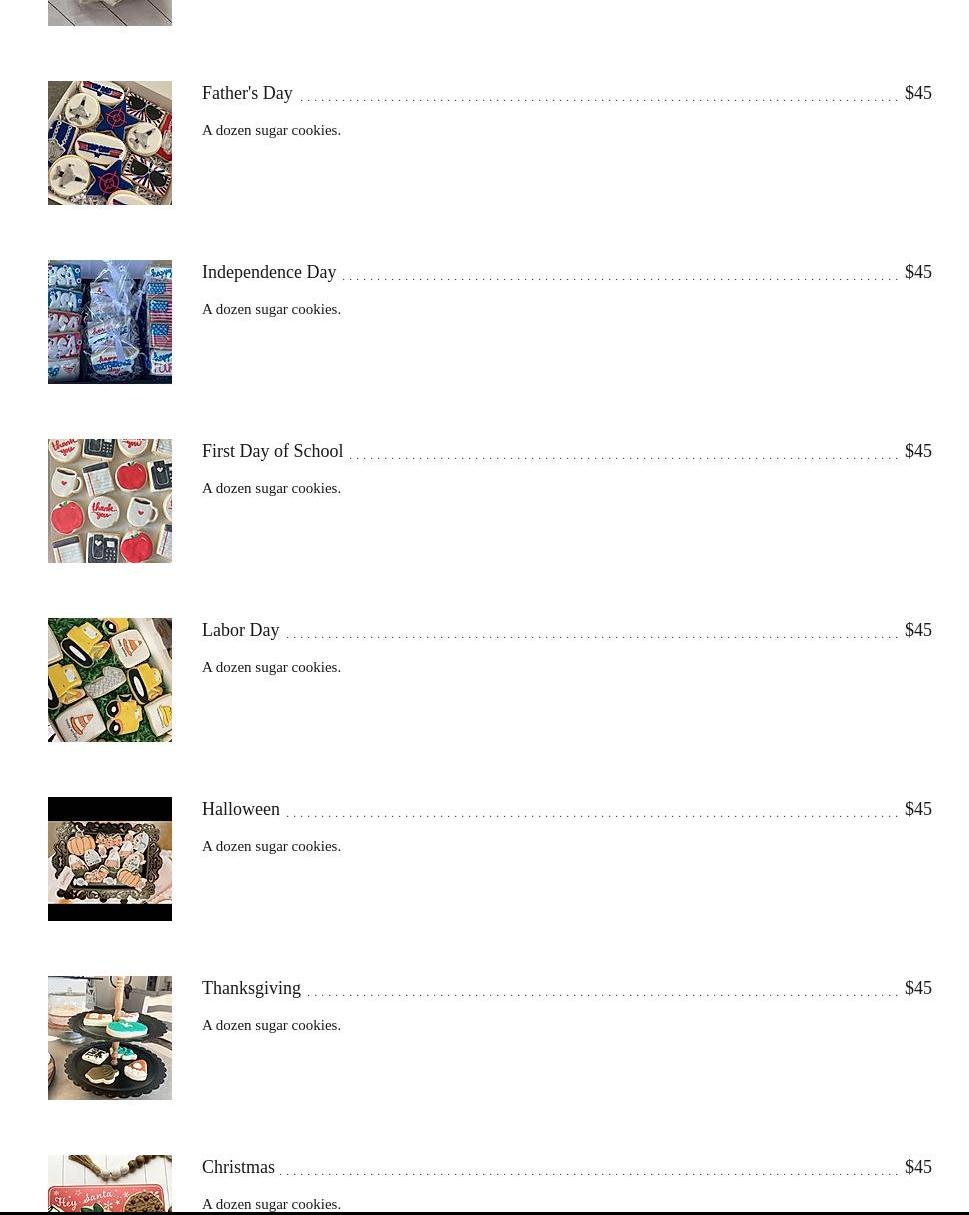View the Independence Day cookies image
Screen dimensions: 969x1215
(x=110, y=322)
